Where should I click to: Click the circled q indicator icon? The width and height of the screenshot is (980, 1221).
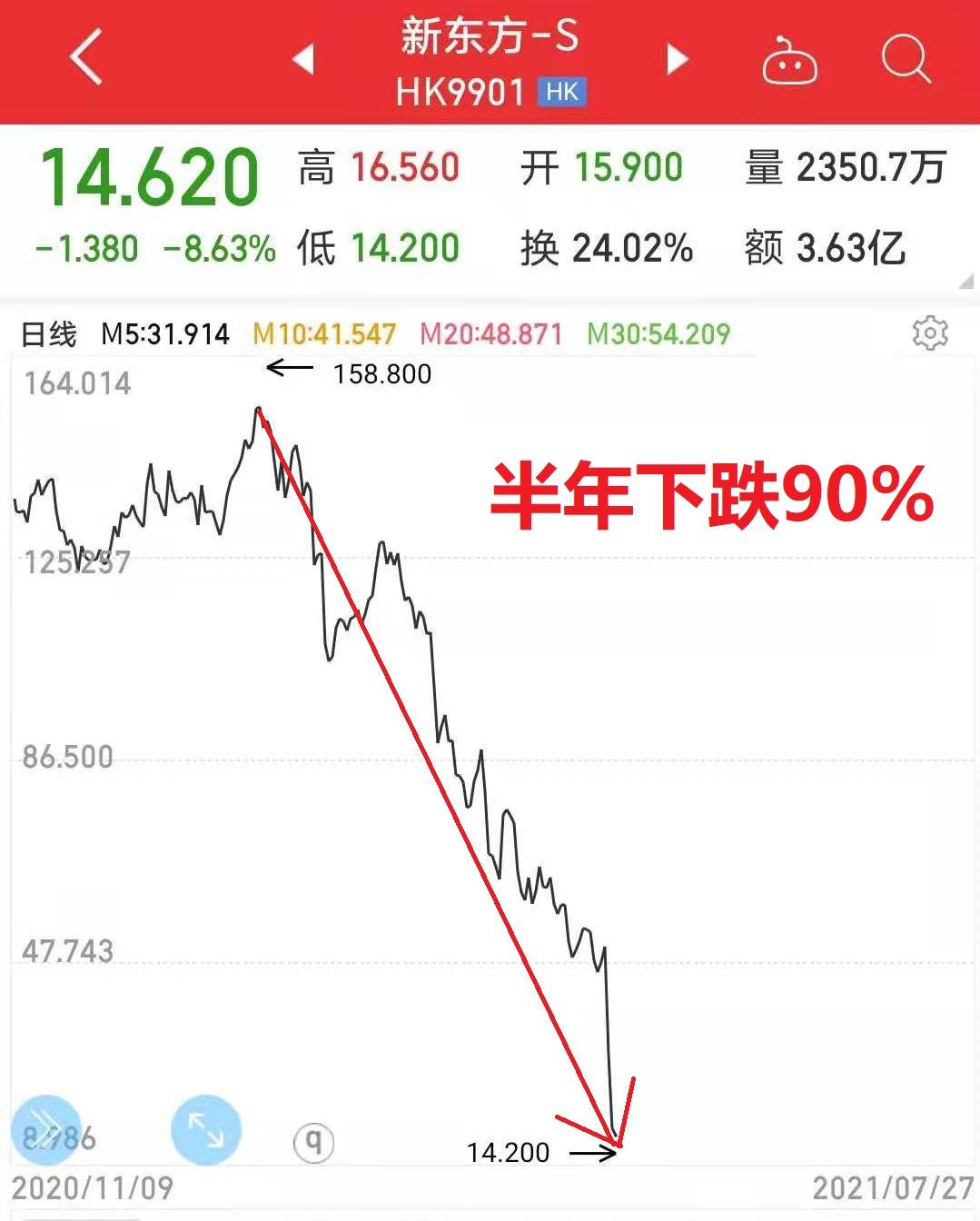(x=313, y=1140)
